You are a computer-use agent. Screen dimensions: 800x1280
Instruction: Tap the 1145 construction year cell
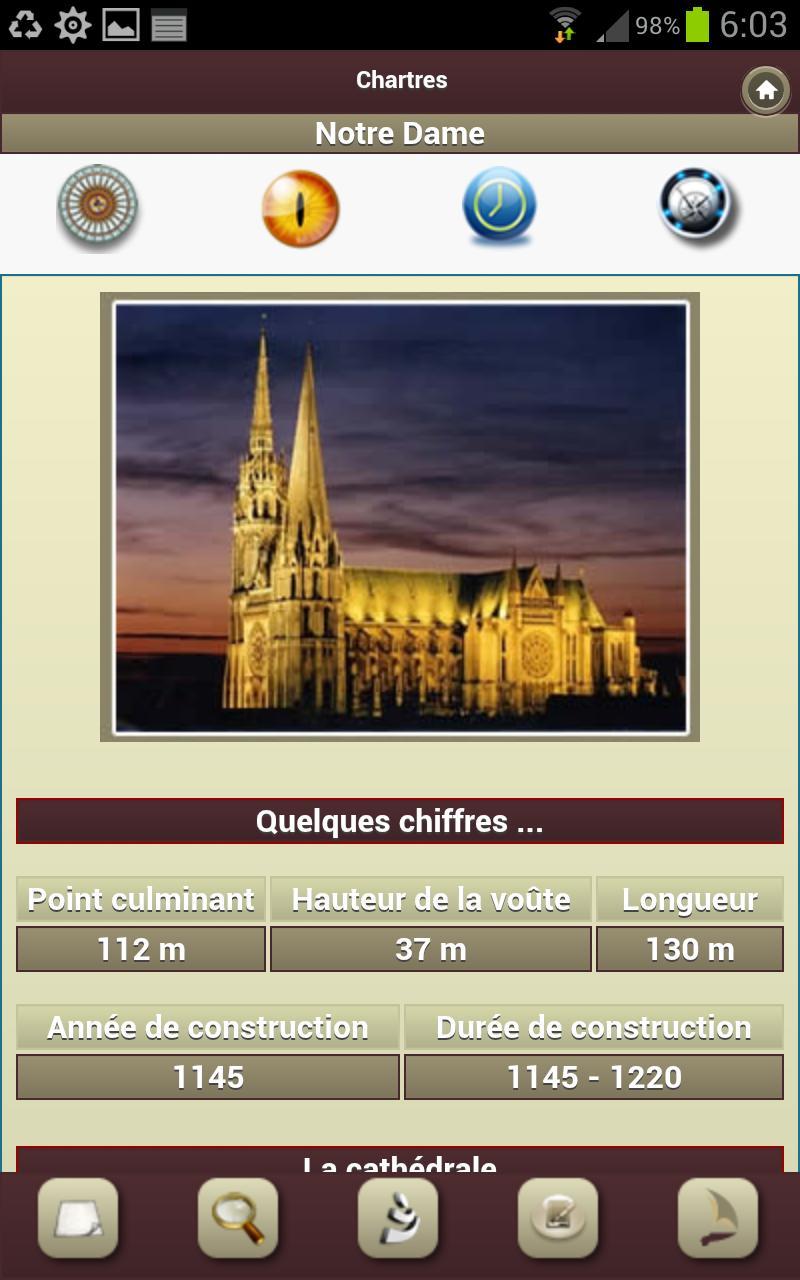(207, 1077)
